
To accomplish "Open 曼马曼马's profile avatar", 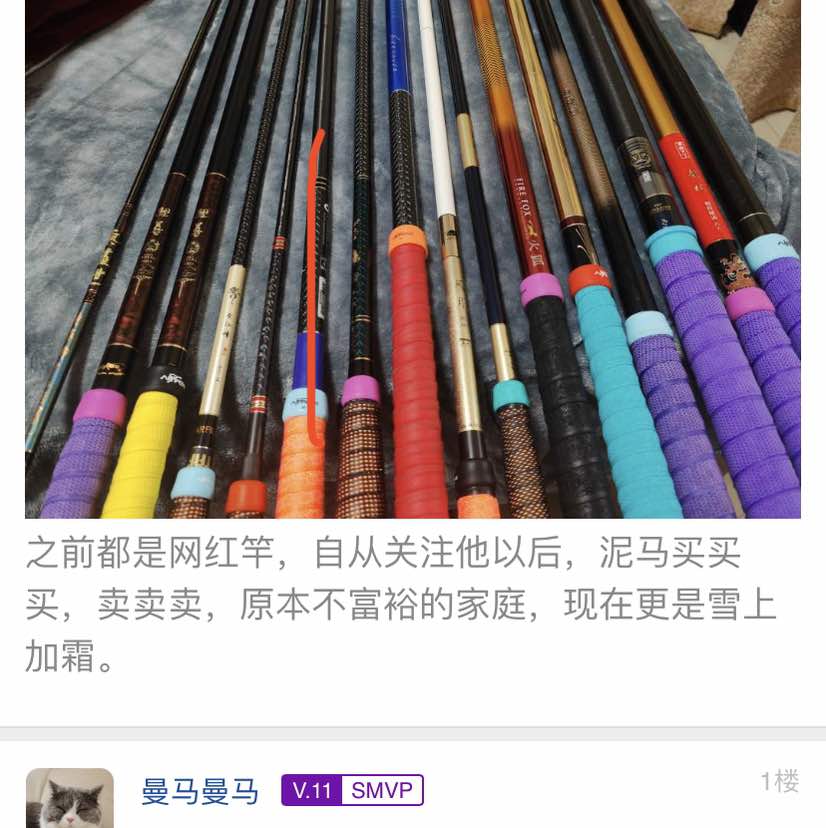I will pyautogui.click(x=69, y=797).
